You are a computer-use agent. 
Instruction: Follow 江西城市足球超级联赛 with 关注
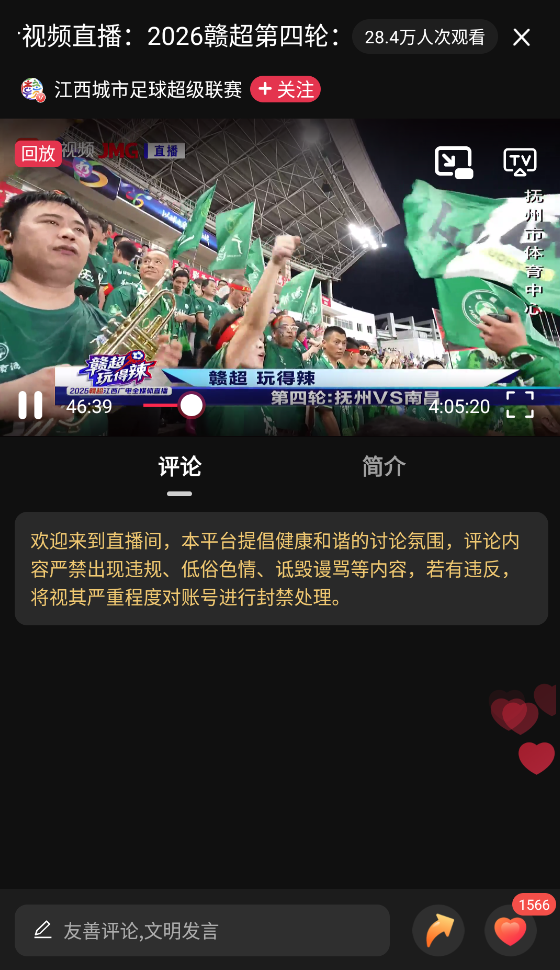coord(285,90)
